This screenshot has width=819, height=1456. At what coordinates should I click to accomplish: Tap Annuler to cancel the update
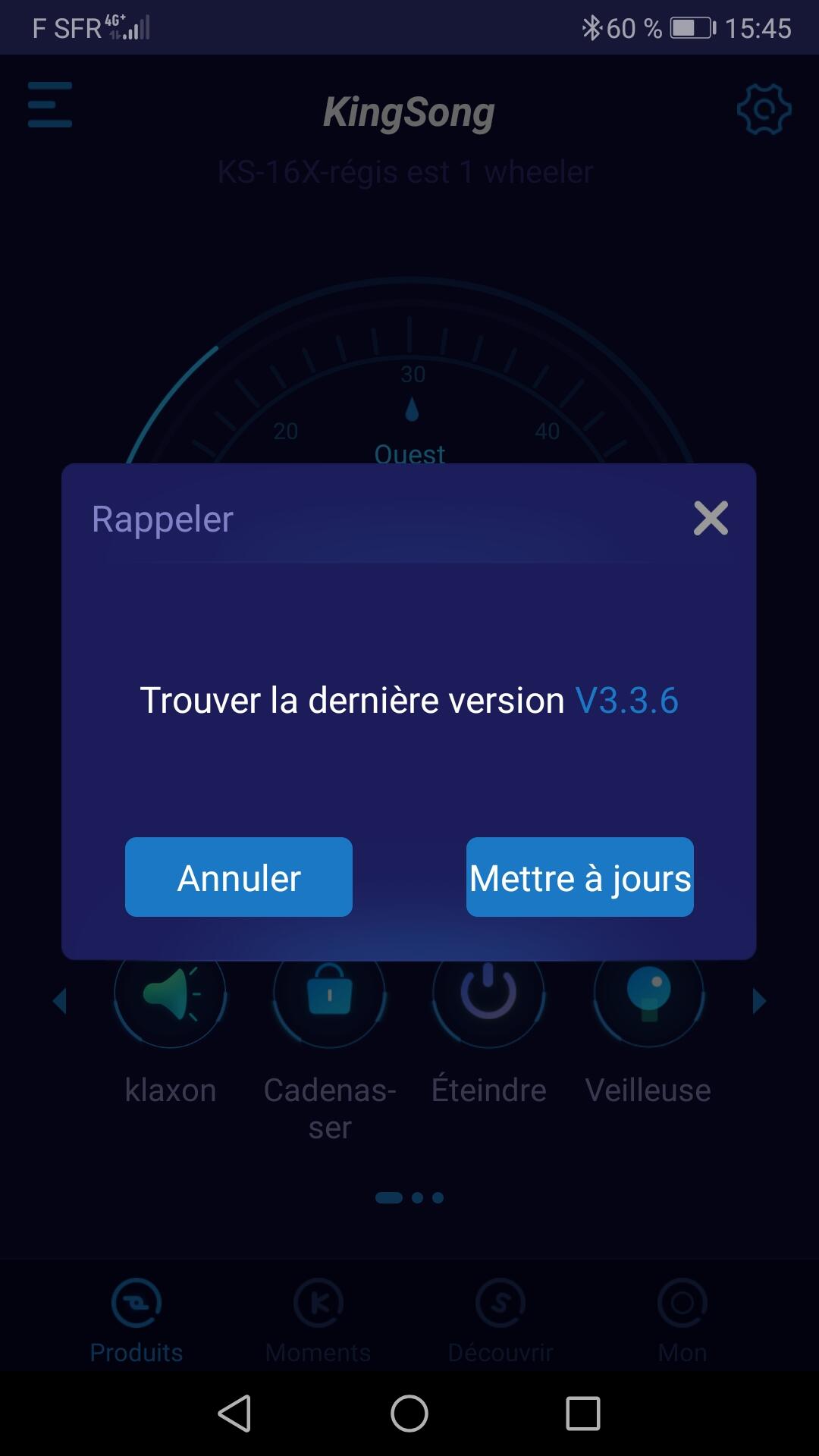pyautogui.click(x=239, y=877)
